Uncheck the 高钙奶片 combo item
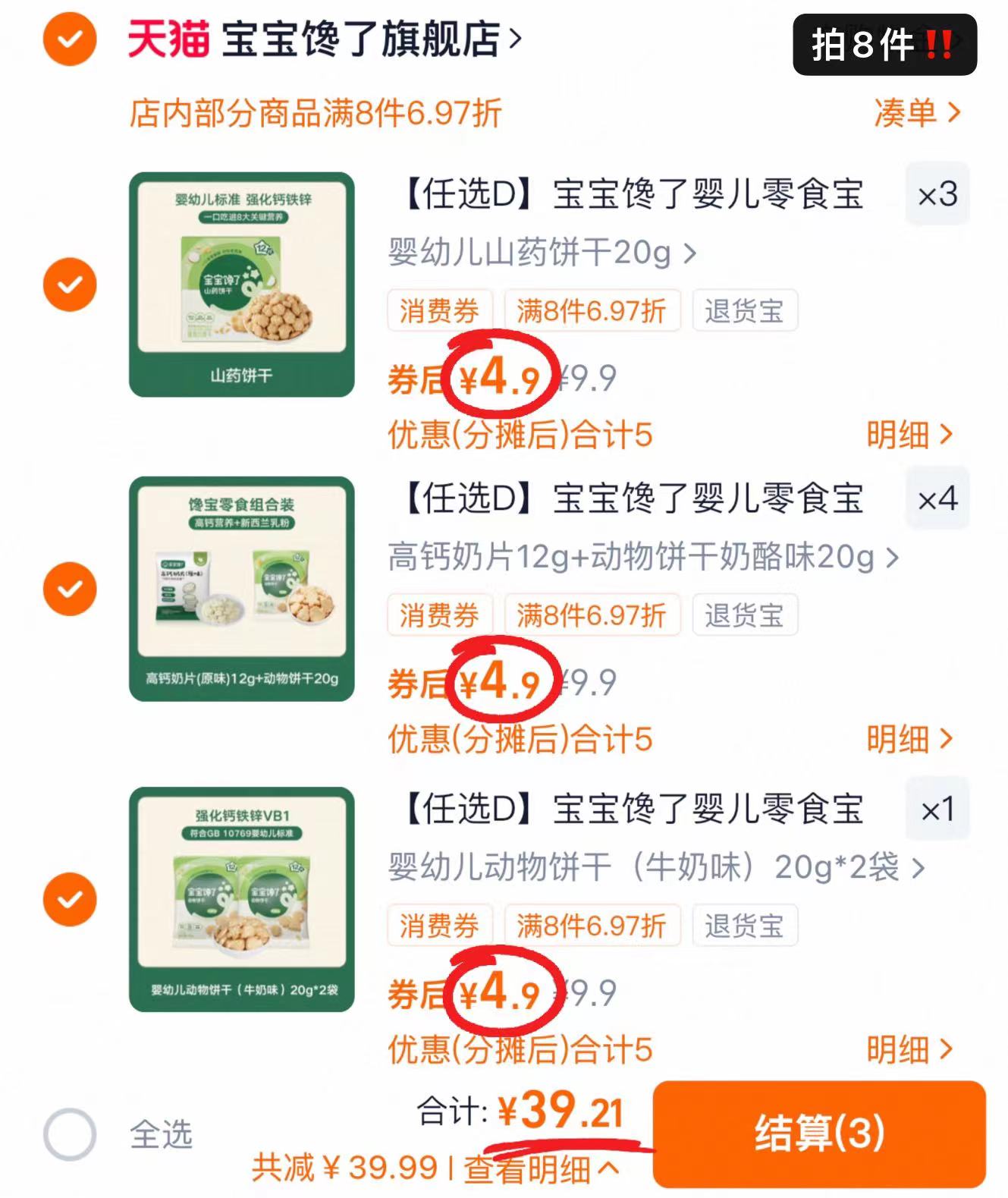Image resolution: width=1008 pixels, height=1198 pixels. coord(69,590)
